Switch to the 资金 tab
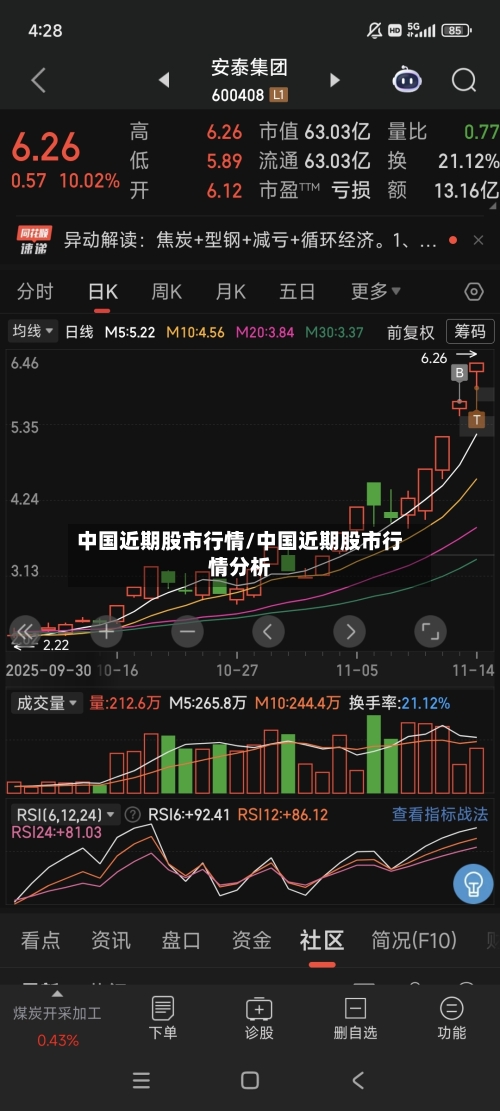This screenshot has height=1111, width=500. [x=251, y=940]
